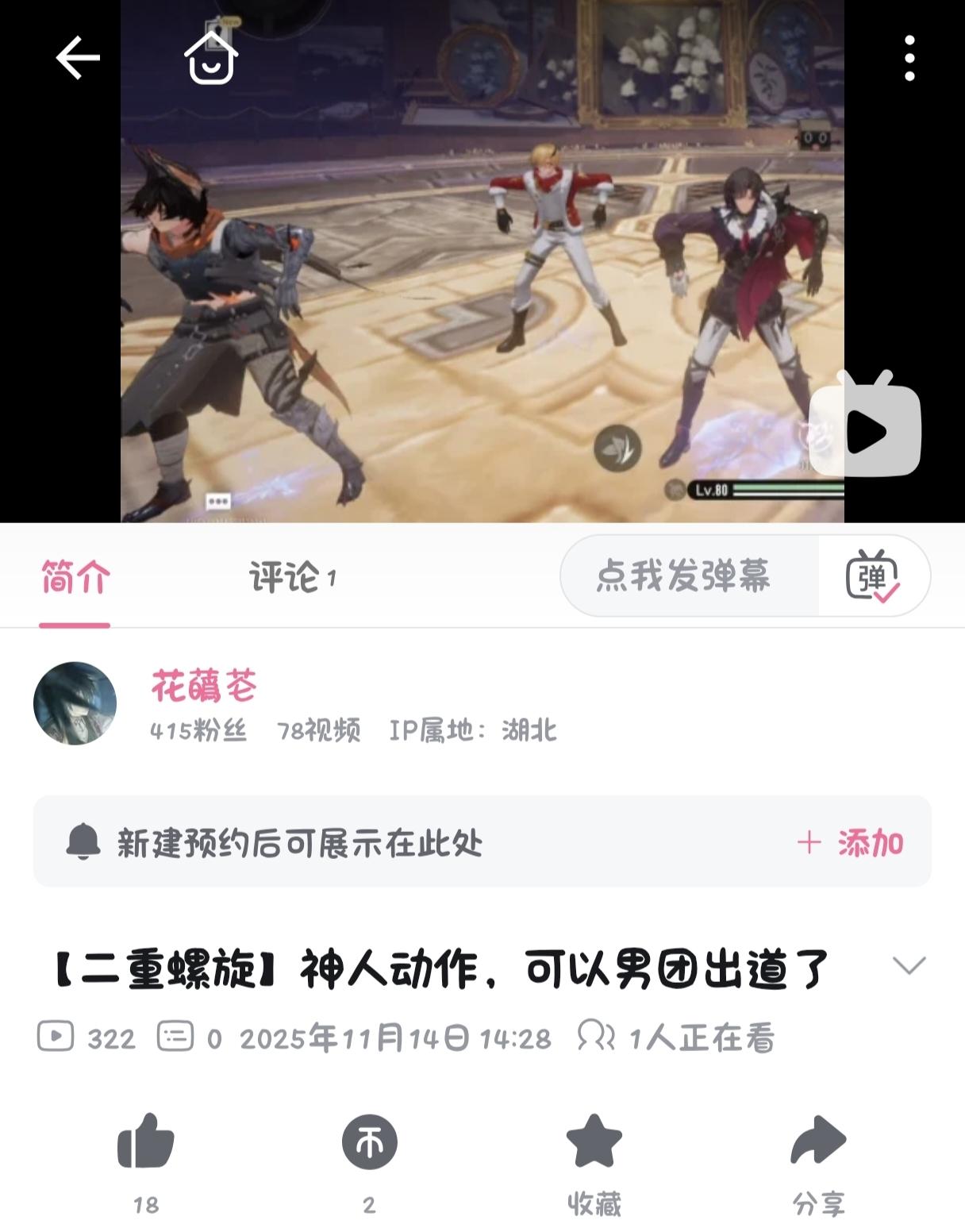
Task: Open the three-dot overflow menu
Action: tap(909, 58)
